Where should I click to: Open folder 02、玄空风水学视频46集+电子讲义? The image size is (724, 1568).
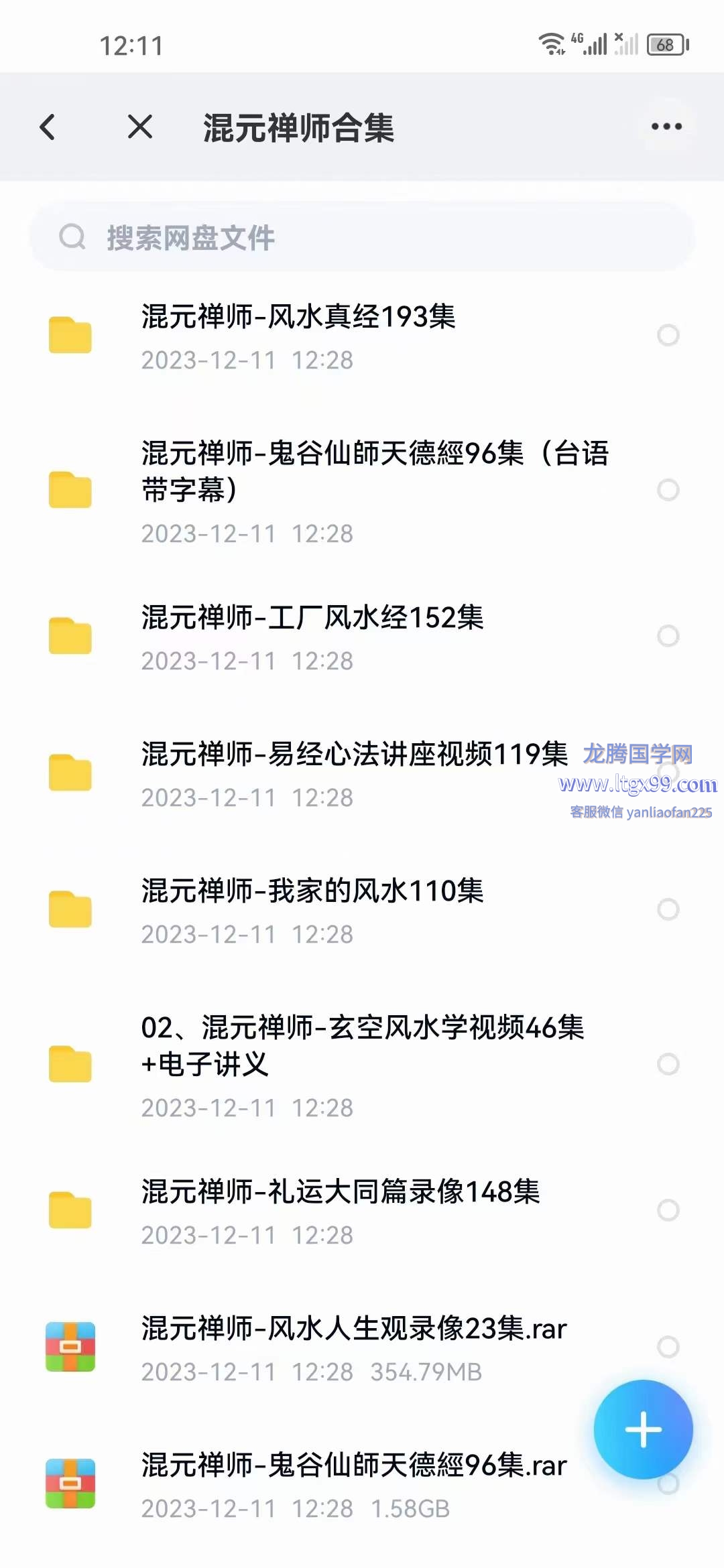pyautogui.click(x=362, y=1065)
